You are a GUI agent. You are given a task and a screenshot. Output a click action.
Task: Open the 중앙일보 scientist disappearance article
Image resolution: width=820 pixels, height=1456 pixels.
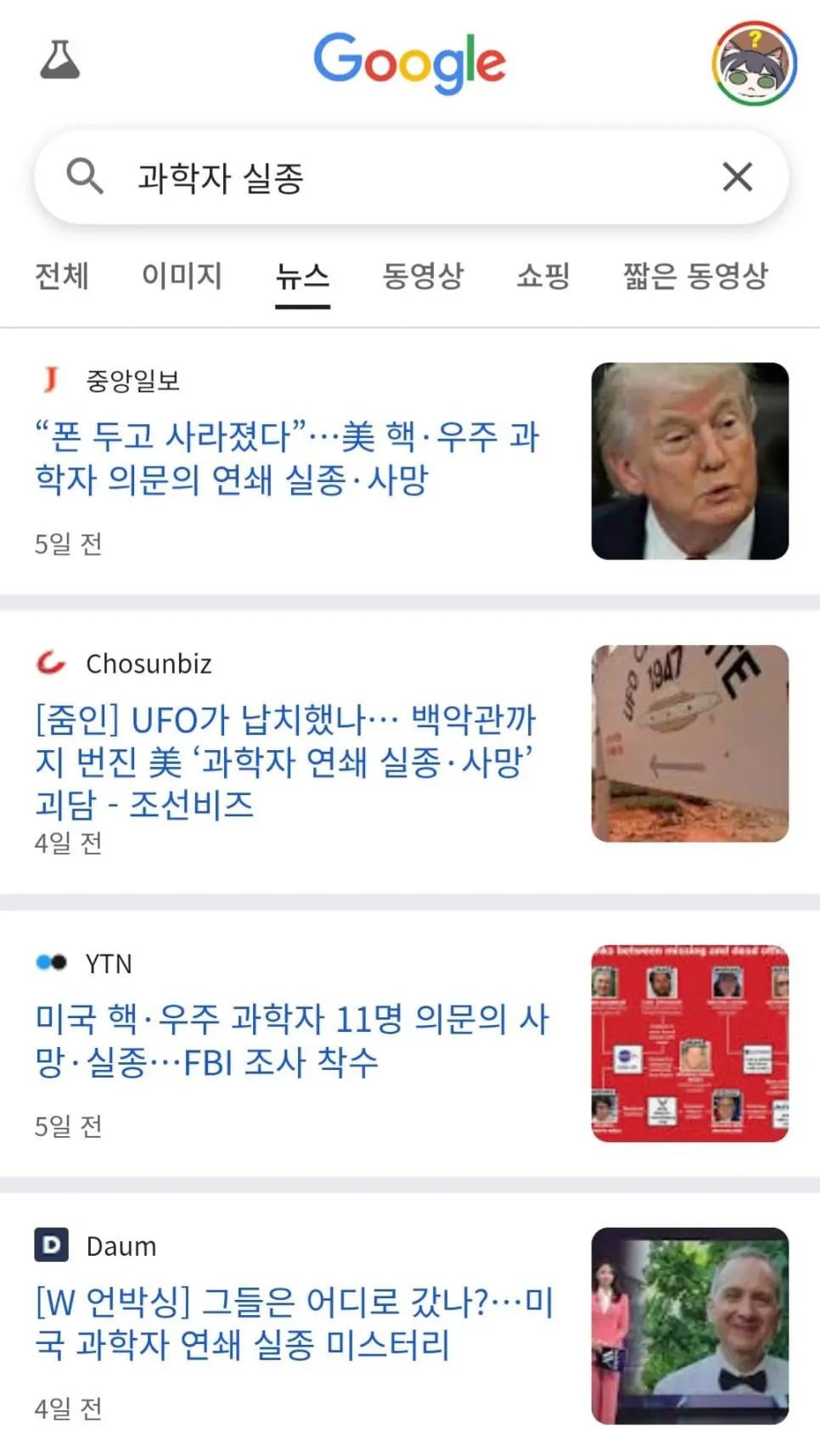[289, 458]
